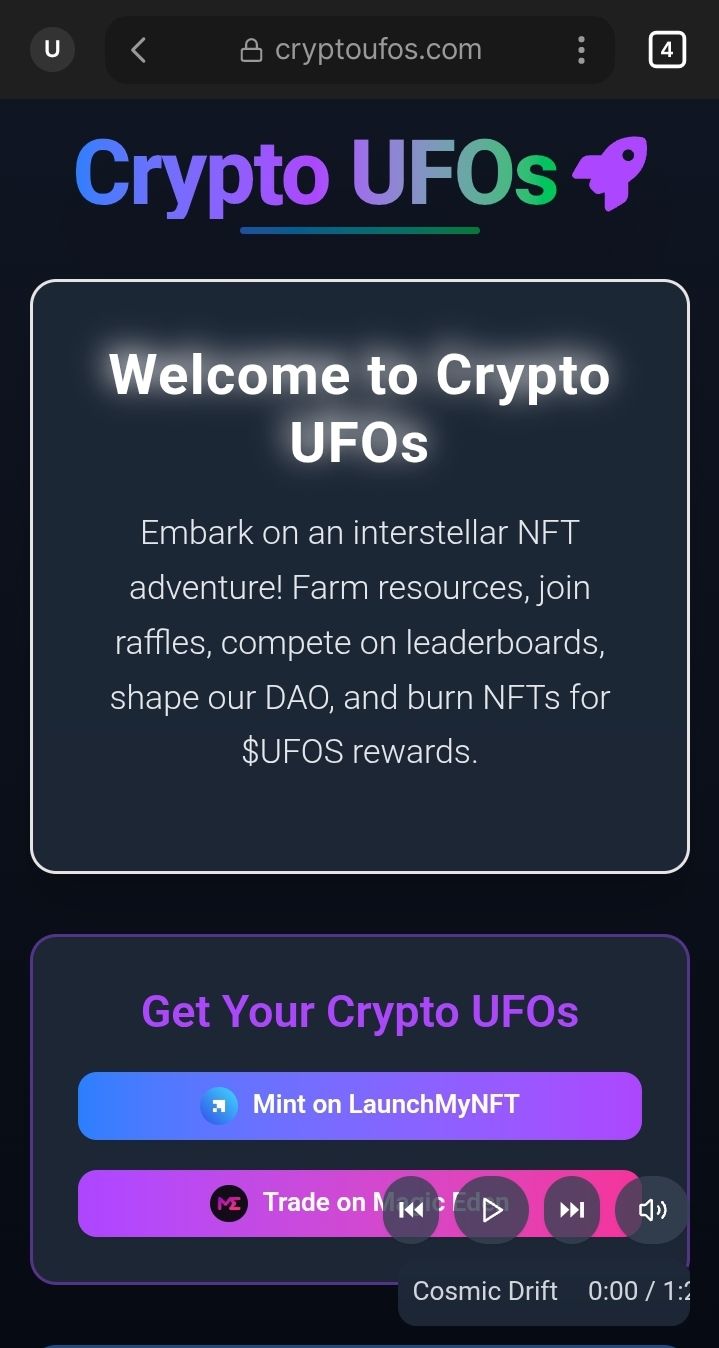Open the U profile avatar
This screenshot has height=1348, width=719.
tap(52, 49)
